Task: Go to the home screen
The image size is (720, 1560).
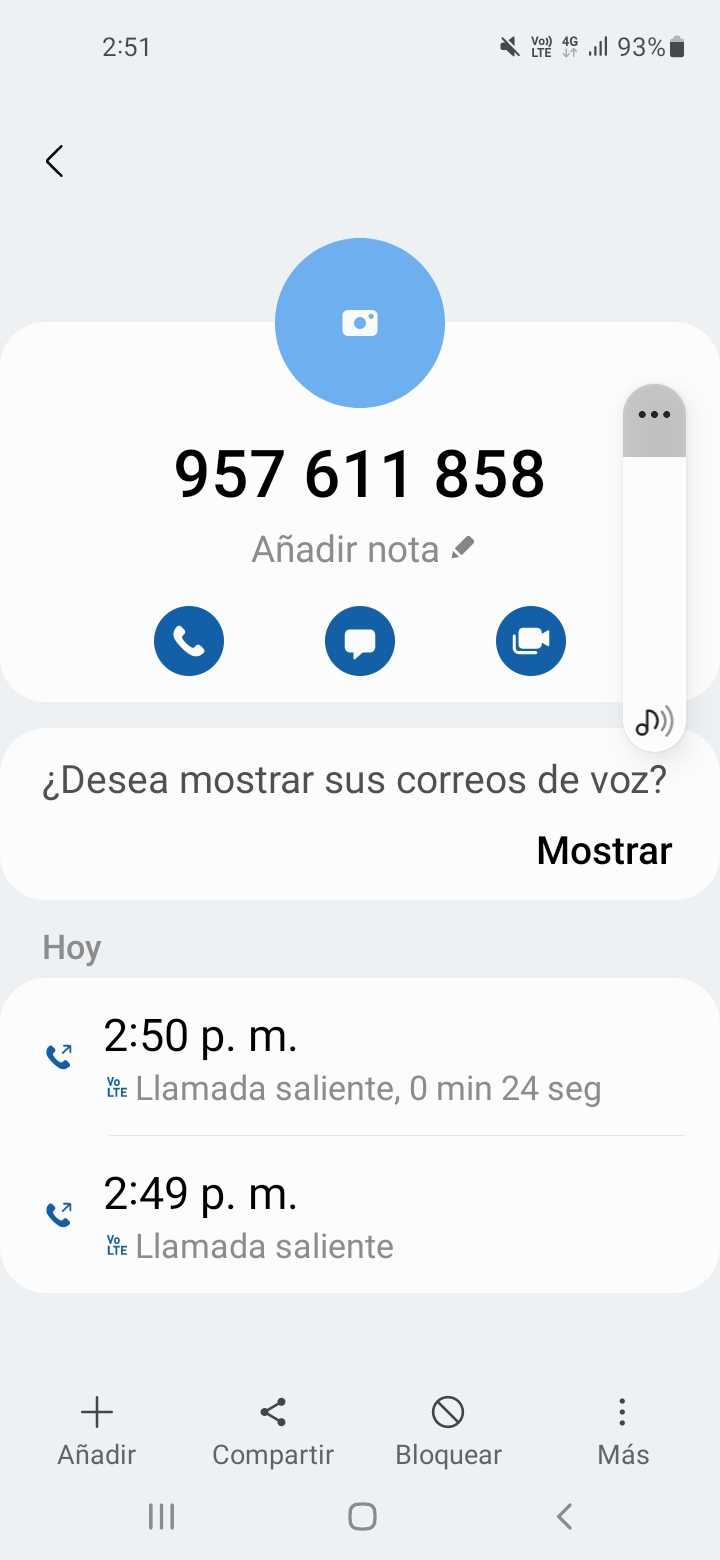Action: tap(362, 1517)
